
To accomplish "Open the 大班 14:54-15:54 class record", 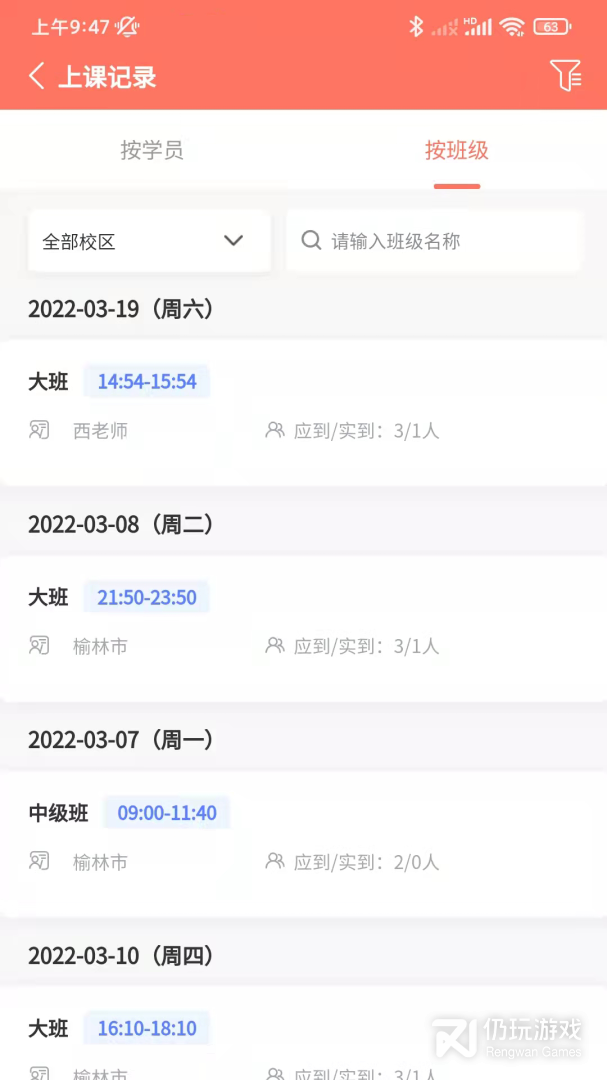I will click(303, 412).
